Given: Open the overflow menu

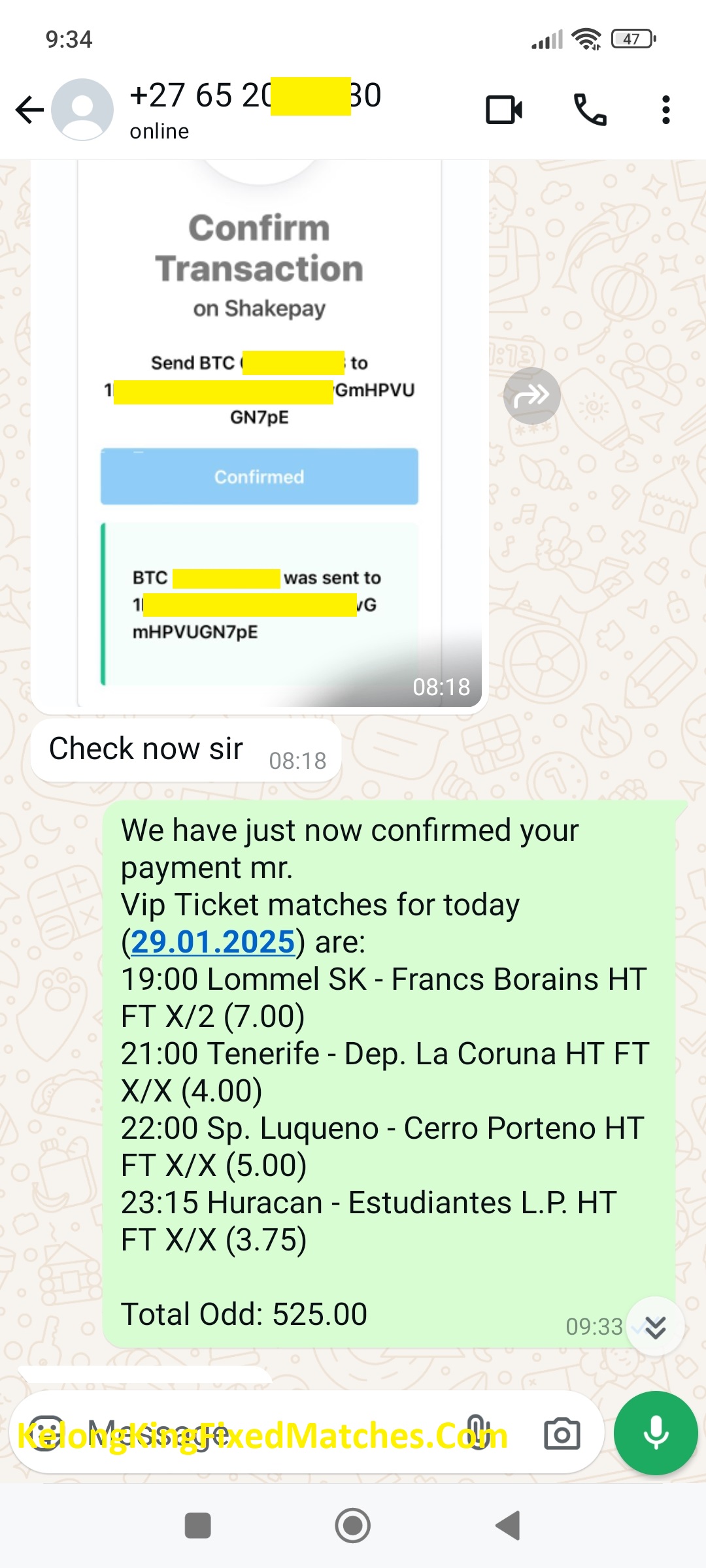Looking at the screenshot, I should point(665,109).
